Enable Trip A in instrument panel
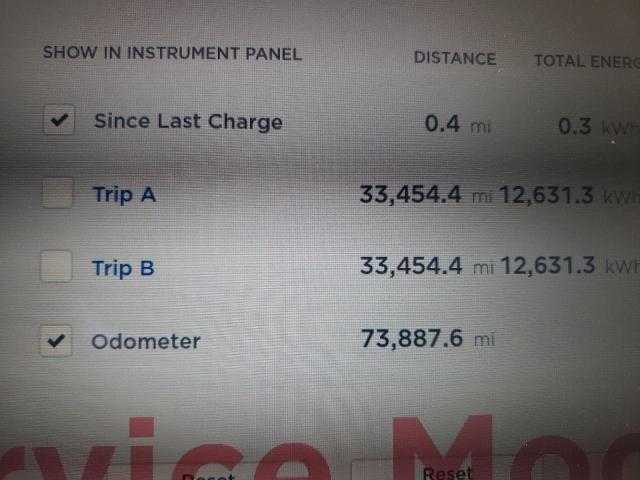The height and width of the screenshot is (480, 640). [57, 194]
